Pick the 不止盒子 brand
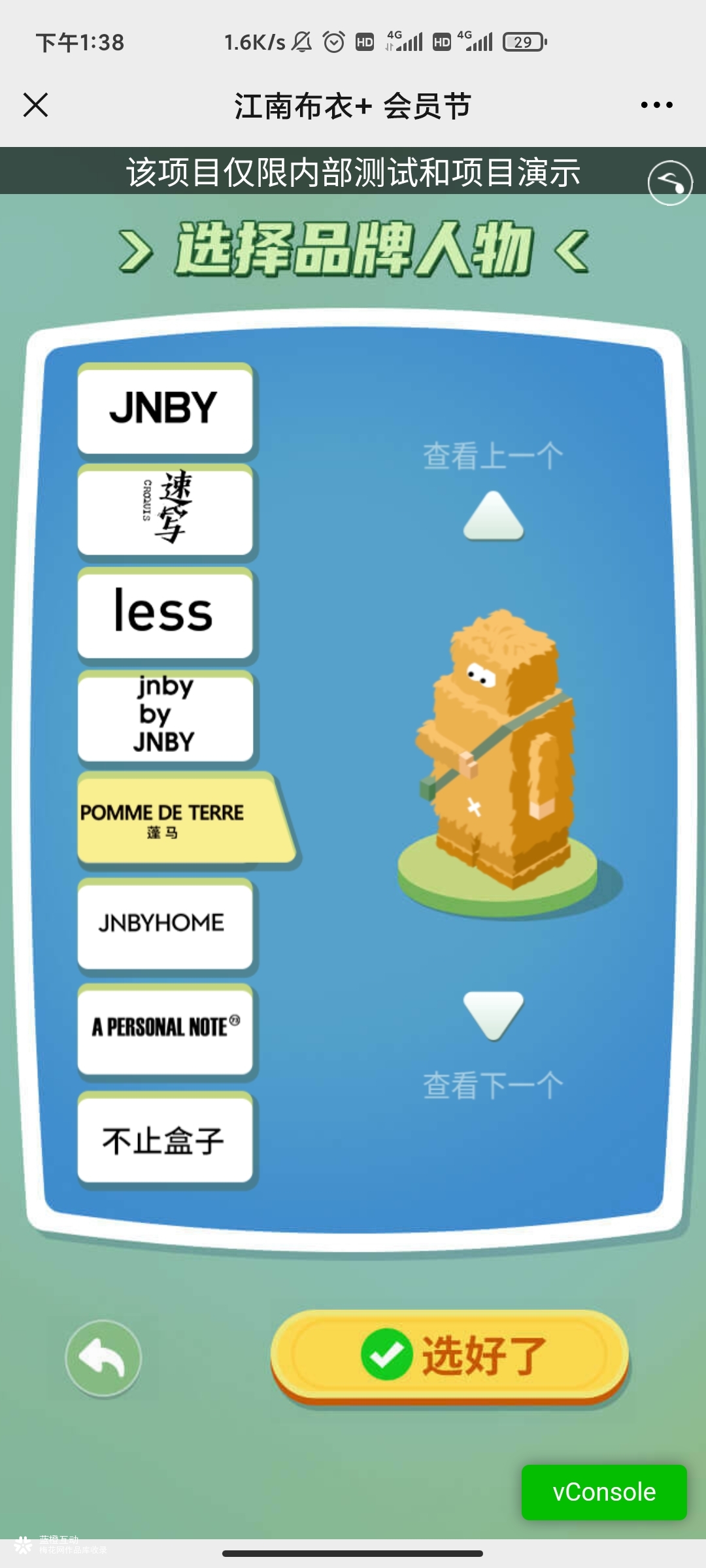This screenshot has height=1568, width=706. click(165, 1140)
